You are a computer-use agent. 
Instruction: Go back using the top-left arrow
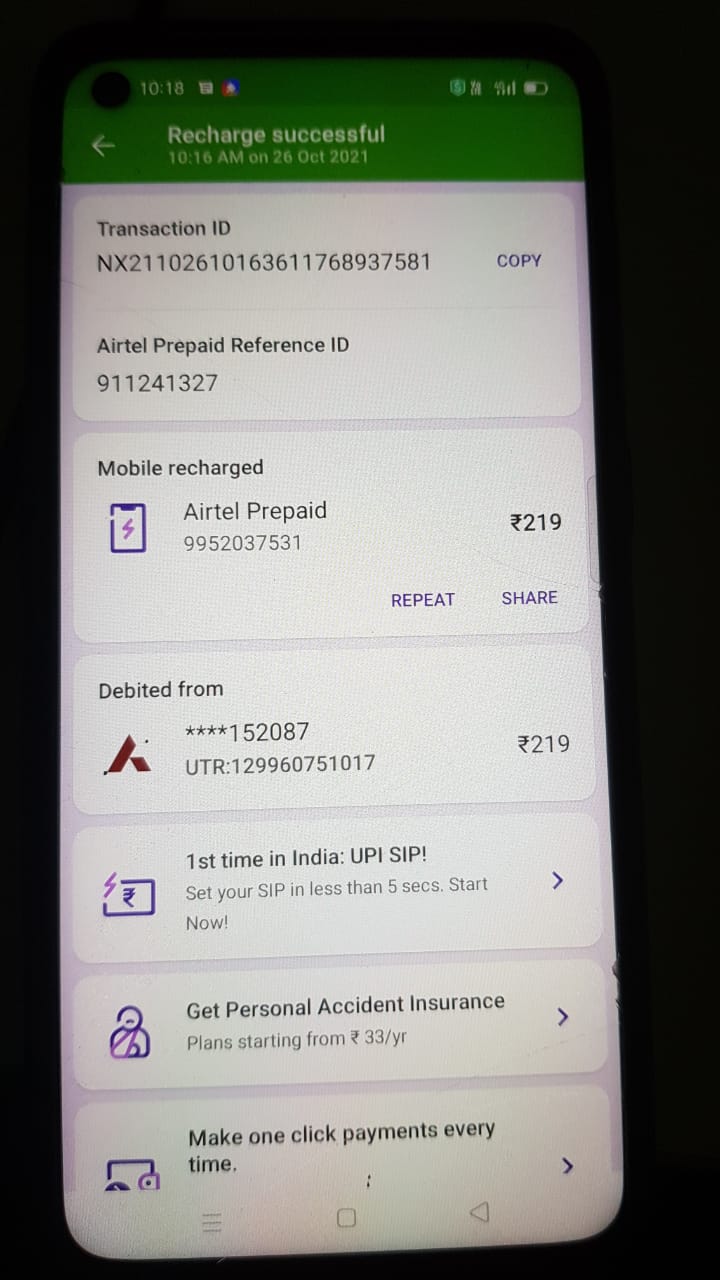point(104,146)
